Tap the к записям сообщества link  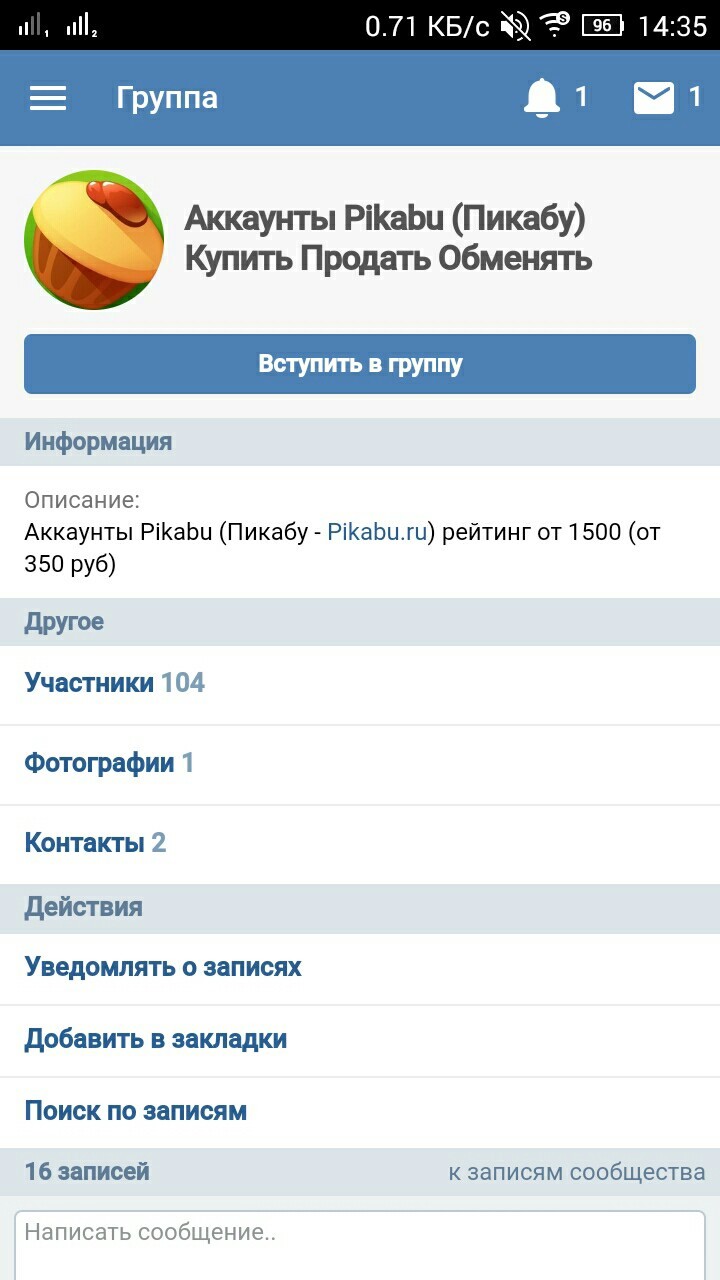pos(577,1172)
